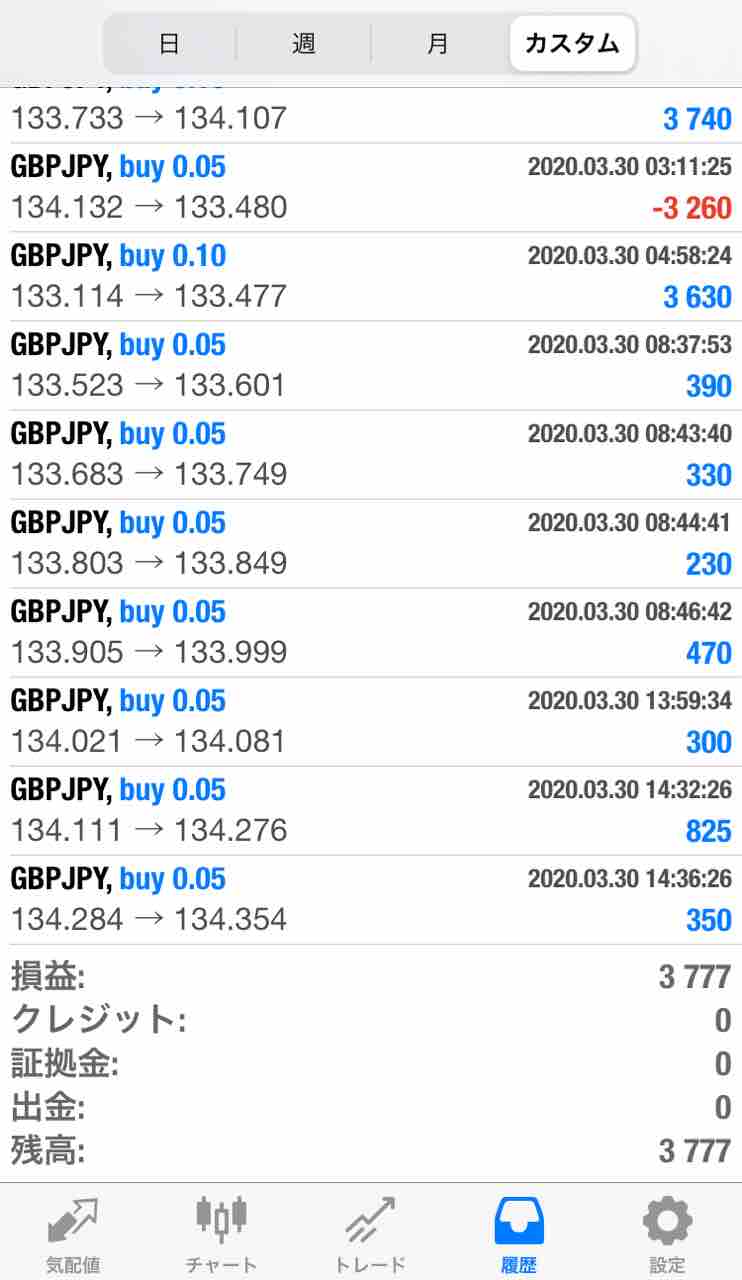The width and height of the screenshot is (742, 1280).
Task: View the trade closed at 13:59:34
Action: (x=370, y=722)
